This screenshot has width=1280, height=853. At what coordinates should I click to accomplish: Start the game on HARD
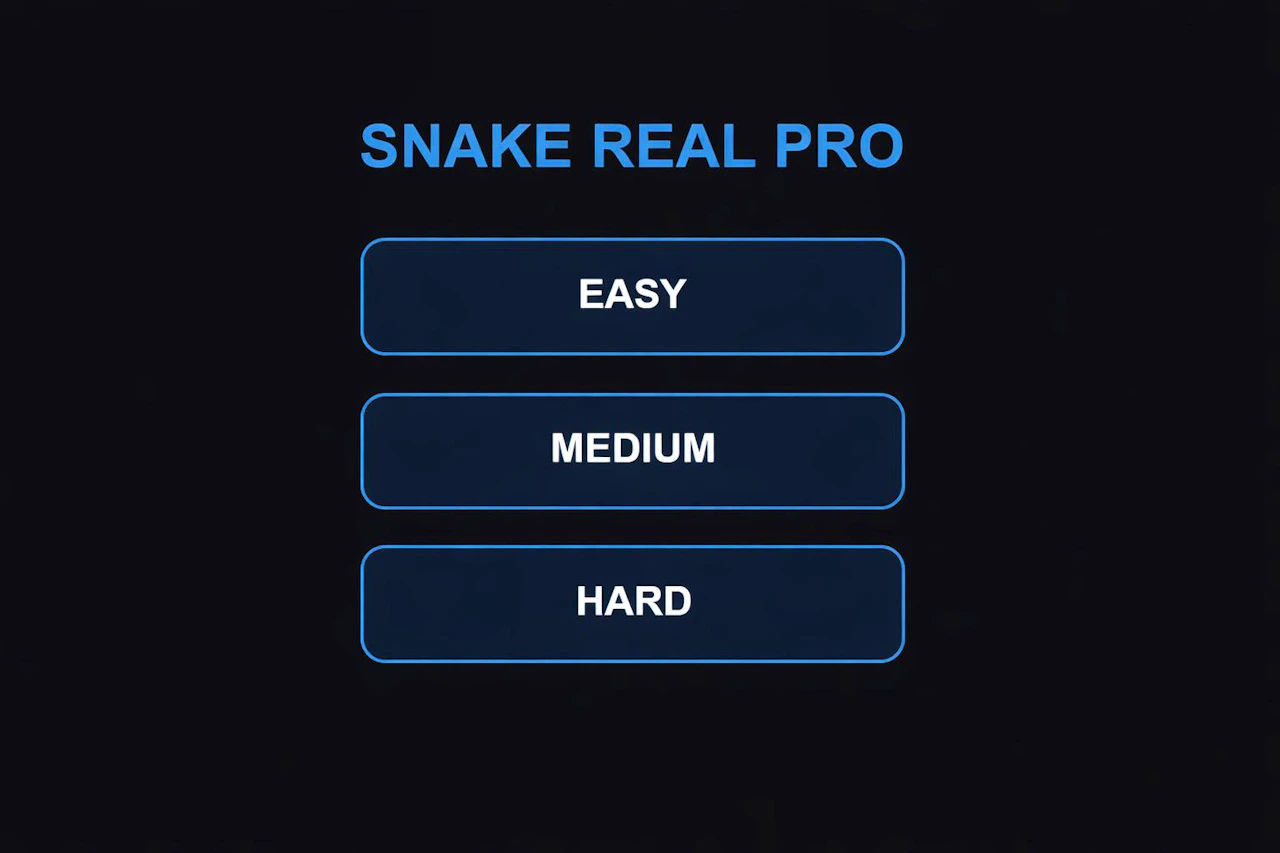coord(632,604)
